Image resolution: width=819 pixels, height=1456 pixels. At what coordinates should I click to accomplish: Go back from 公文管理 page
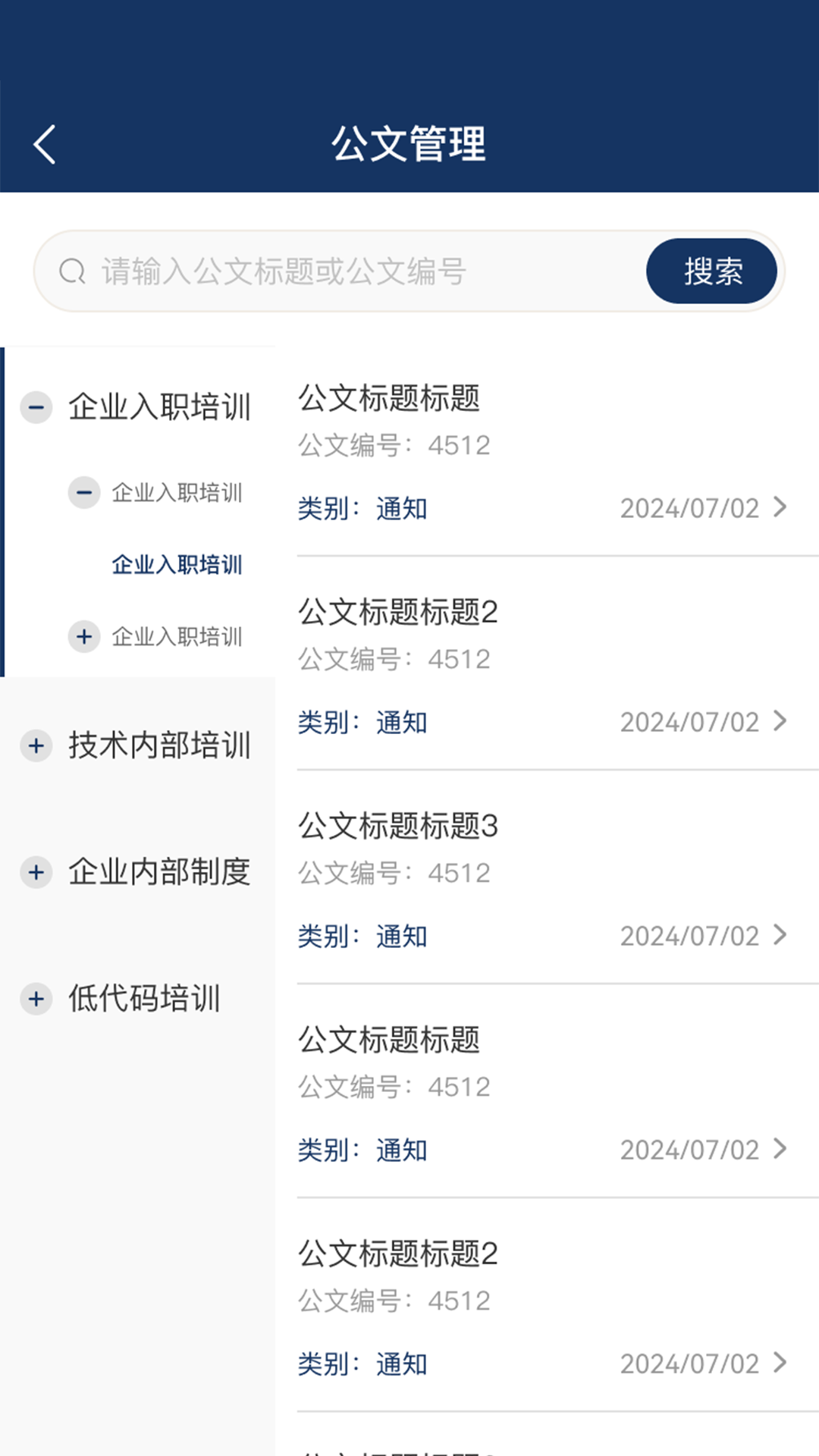tap(45, 144)
